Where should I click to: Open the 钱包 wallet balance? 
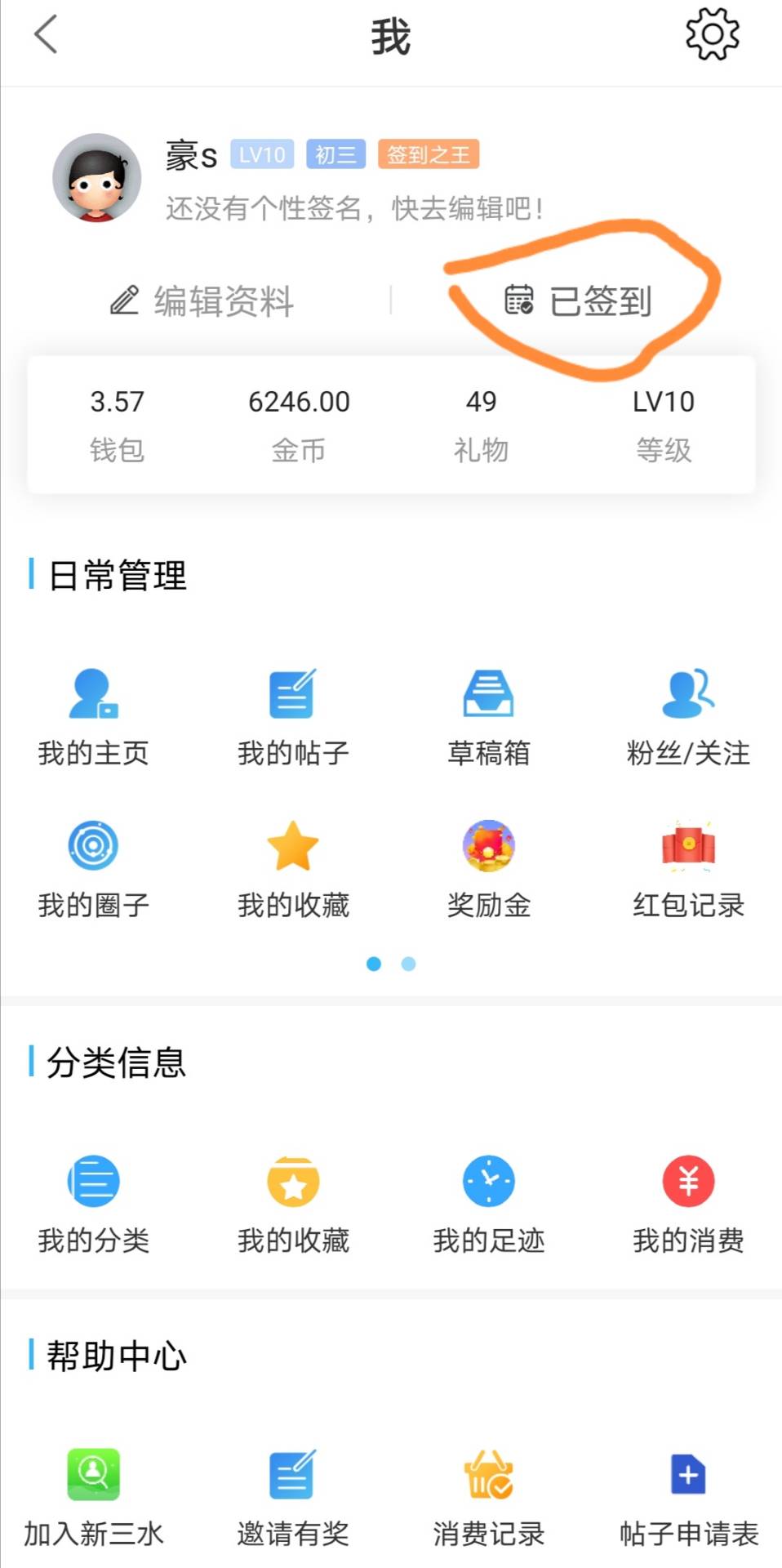[117, 424]
